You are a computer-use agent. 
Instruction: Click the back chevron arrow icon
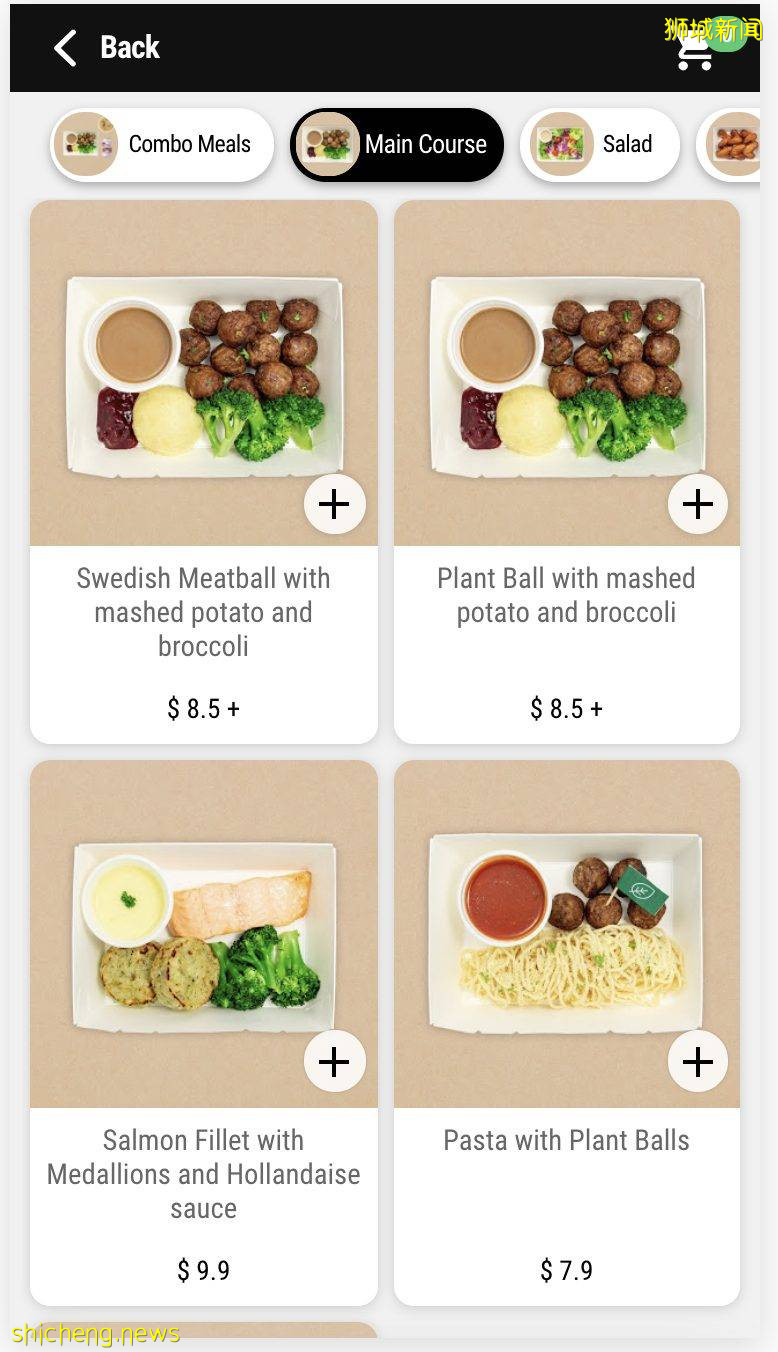[x=64, y=47]
